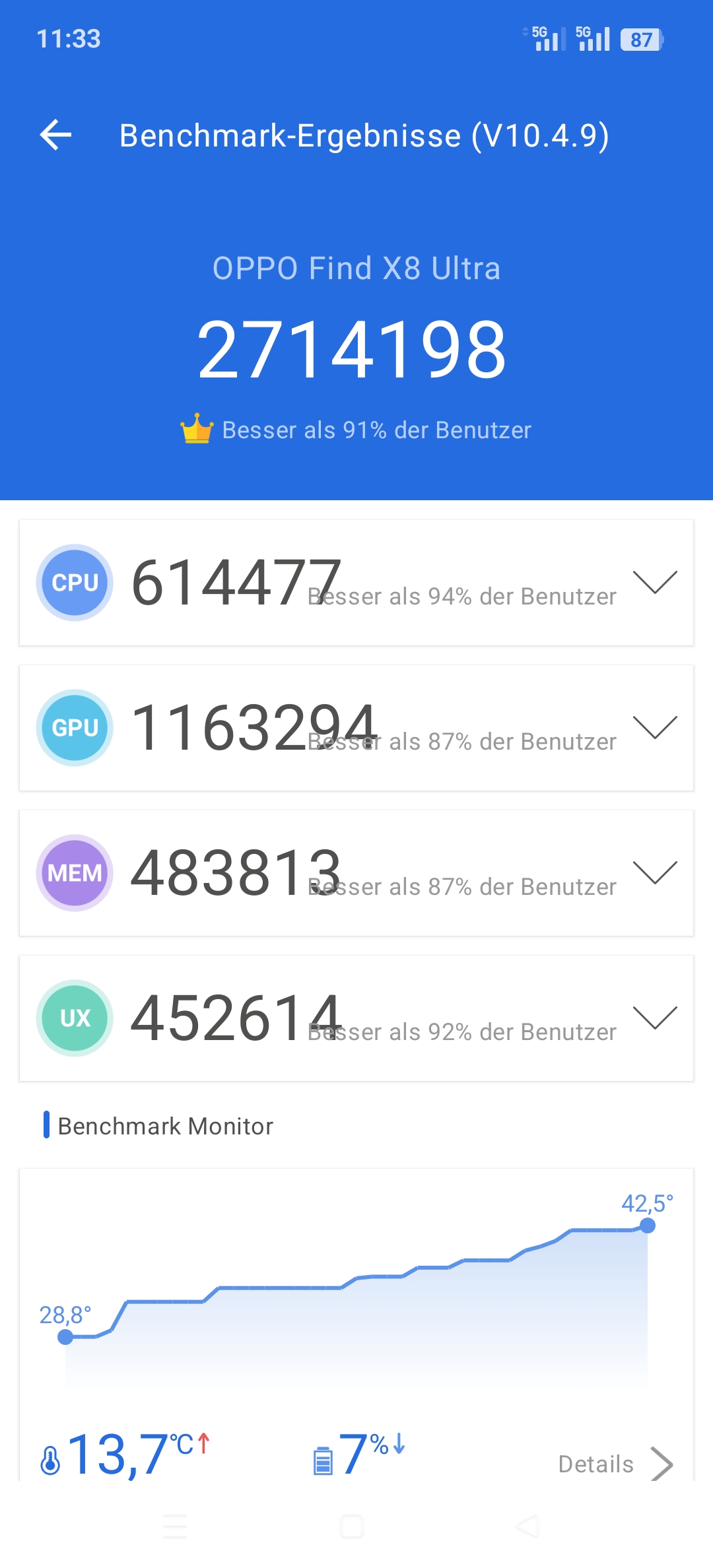Expand the GPU score breakdown
This screenshot has width=713, height=1568.
[655, 727]
